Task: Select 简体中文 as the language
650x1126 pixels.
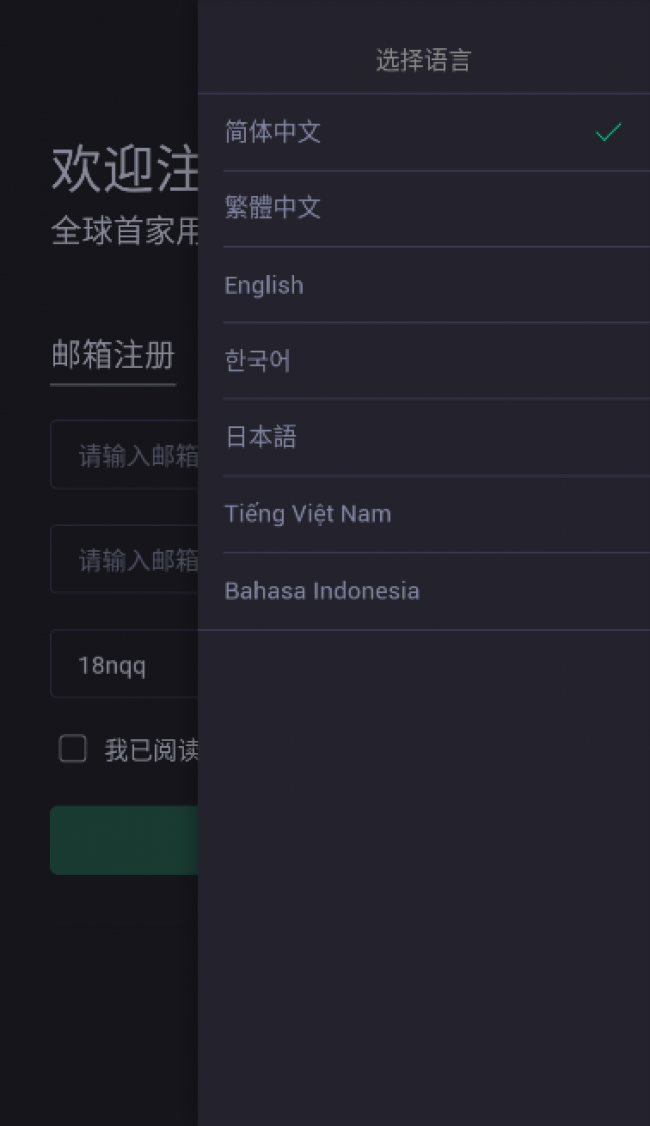Action: [424, 132]
